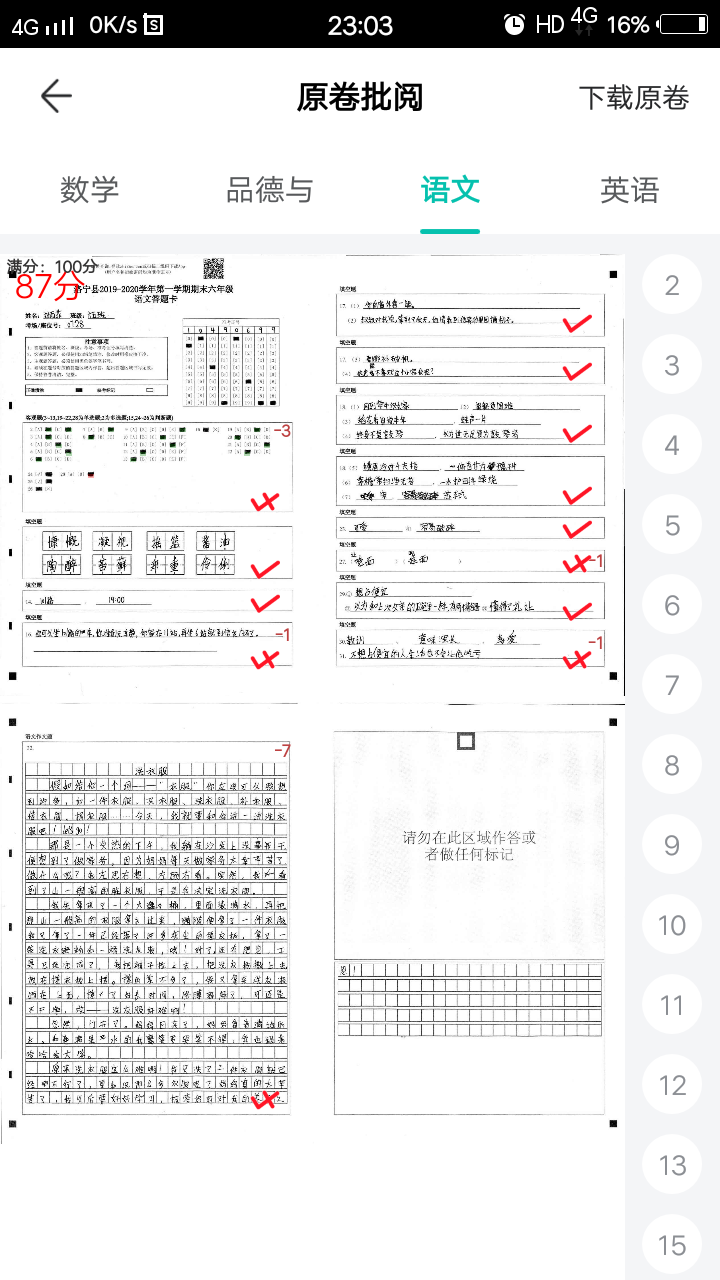Jump to question 8
The image size is (720, 1280).
point(672,766)
